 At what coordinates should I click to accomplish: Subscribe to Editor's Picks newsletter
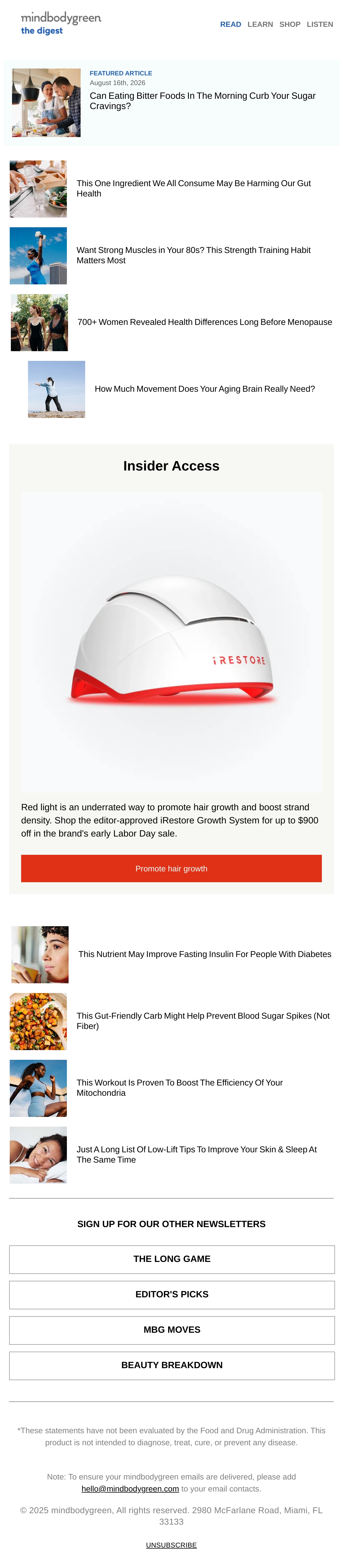click(x=172, y=1294)
